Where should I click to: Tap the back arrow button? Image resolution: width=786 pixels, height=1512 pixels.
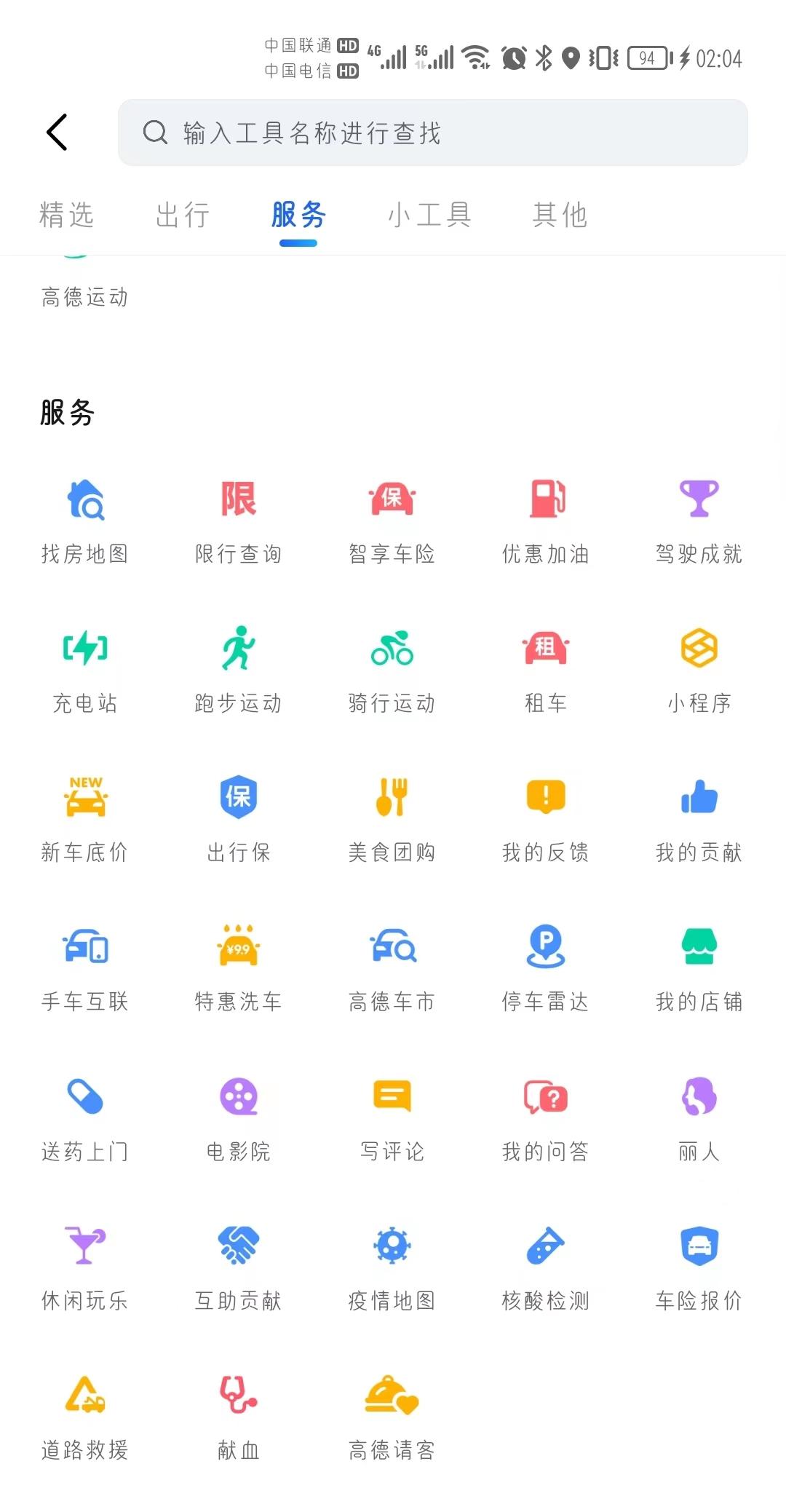(x=57, y=132)
